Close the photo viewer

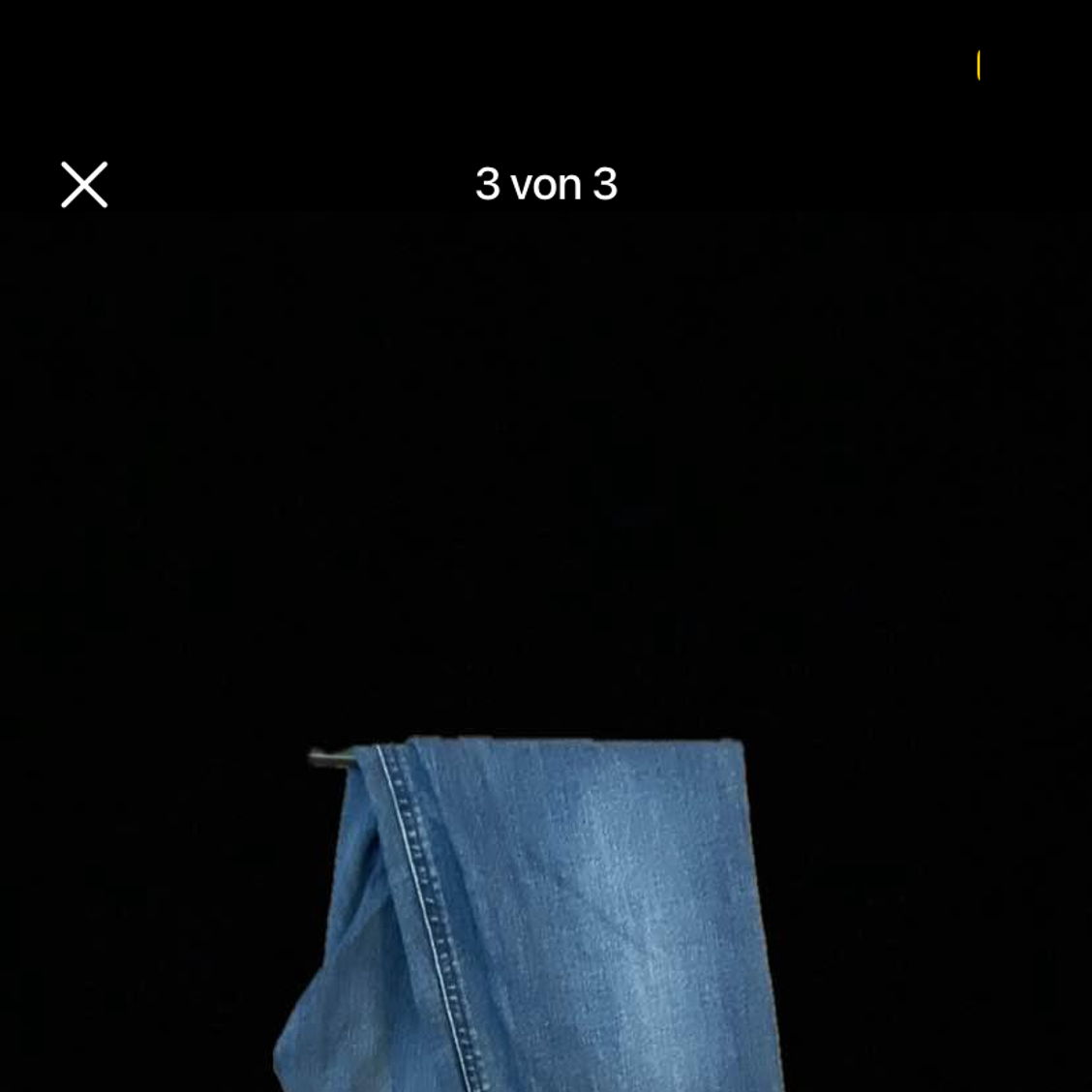84,185
